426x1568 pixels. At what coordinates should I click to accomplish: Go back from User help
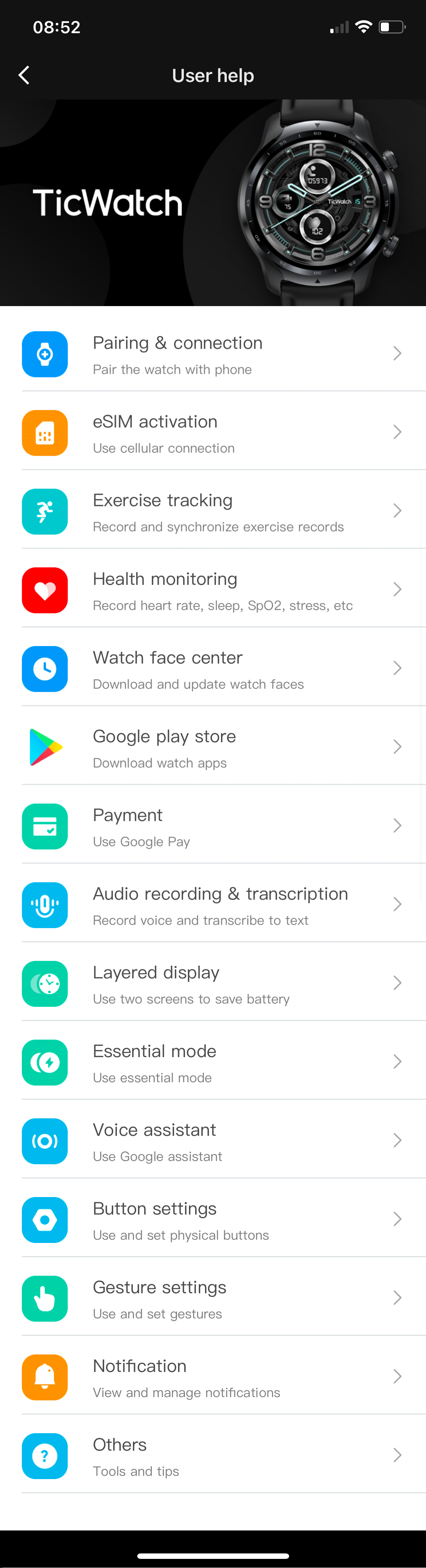tap(24, 75)
